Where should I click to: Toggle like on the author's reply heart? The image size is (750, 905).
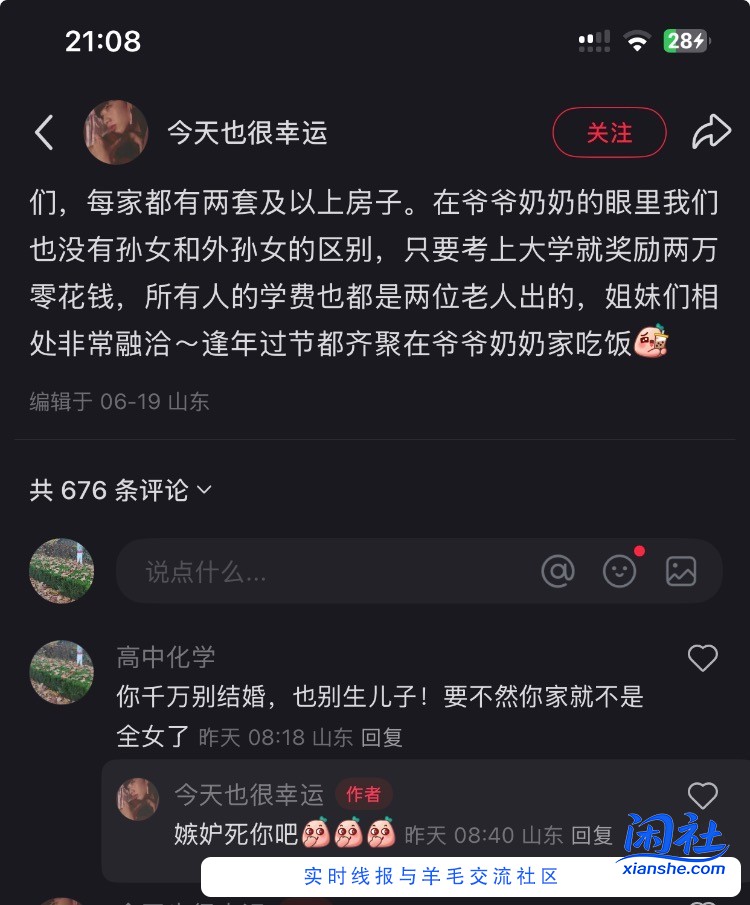coord(703,793)
